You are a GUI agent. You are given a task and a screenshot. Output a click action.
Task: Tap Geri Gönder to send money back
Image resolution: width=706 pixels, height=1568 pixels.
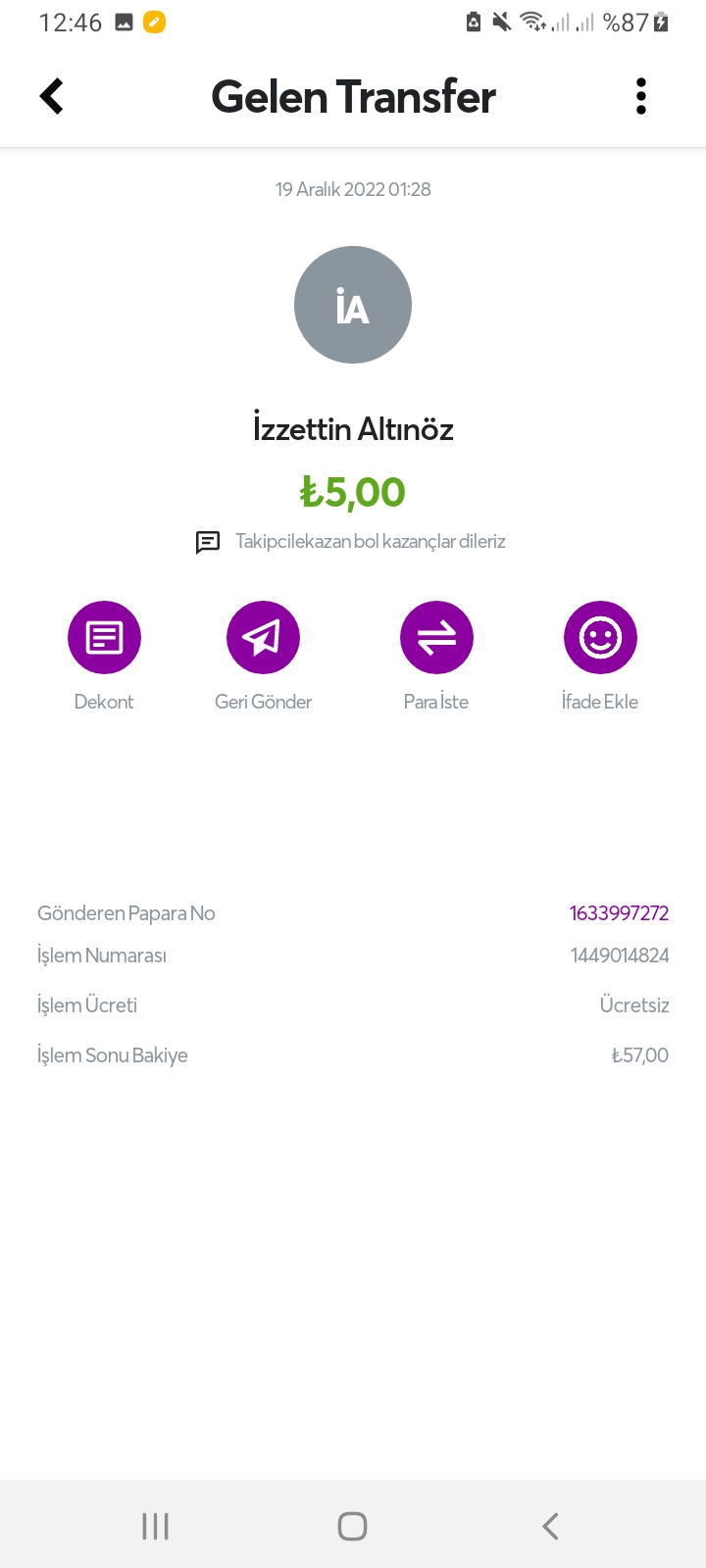pos(263,638)
